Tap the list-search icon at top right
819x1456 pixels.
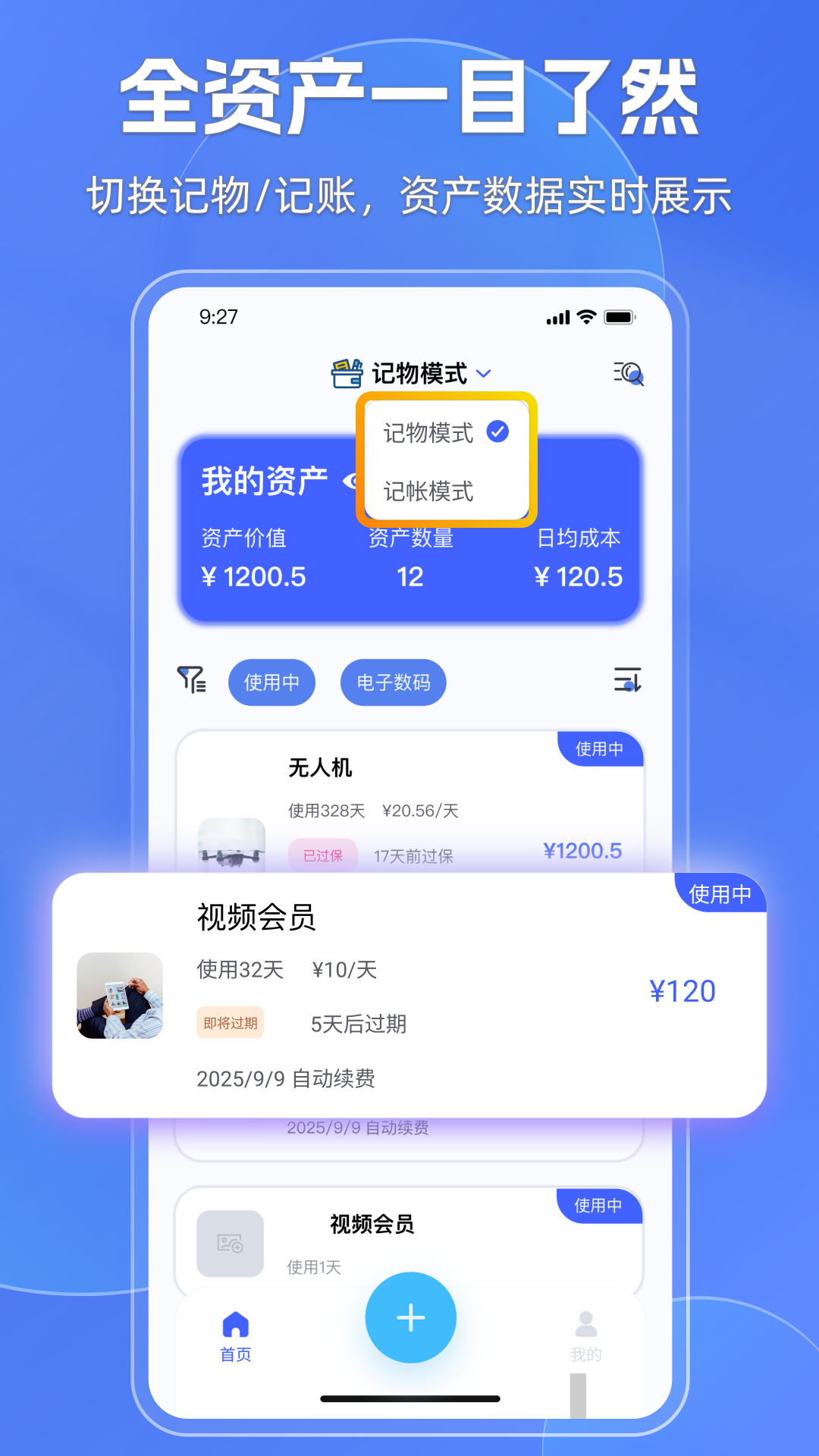(x=627, y=373)
